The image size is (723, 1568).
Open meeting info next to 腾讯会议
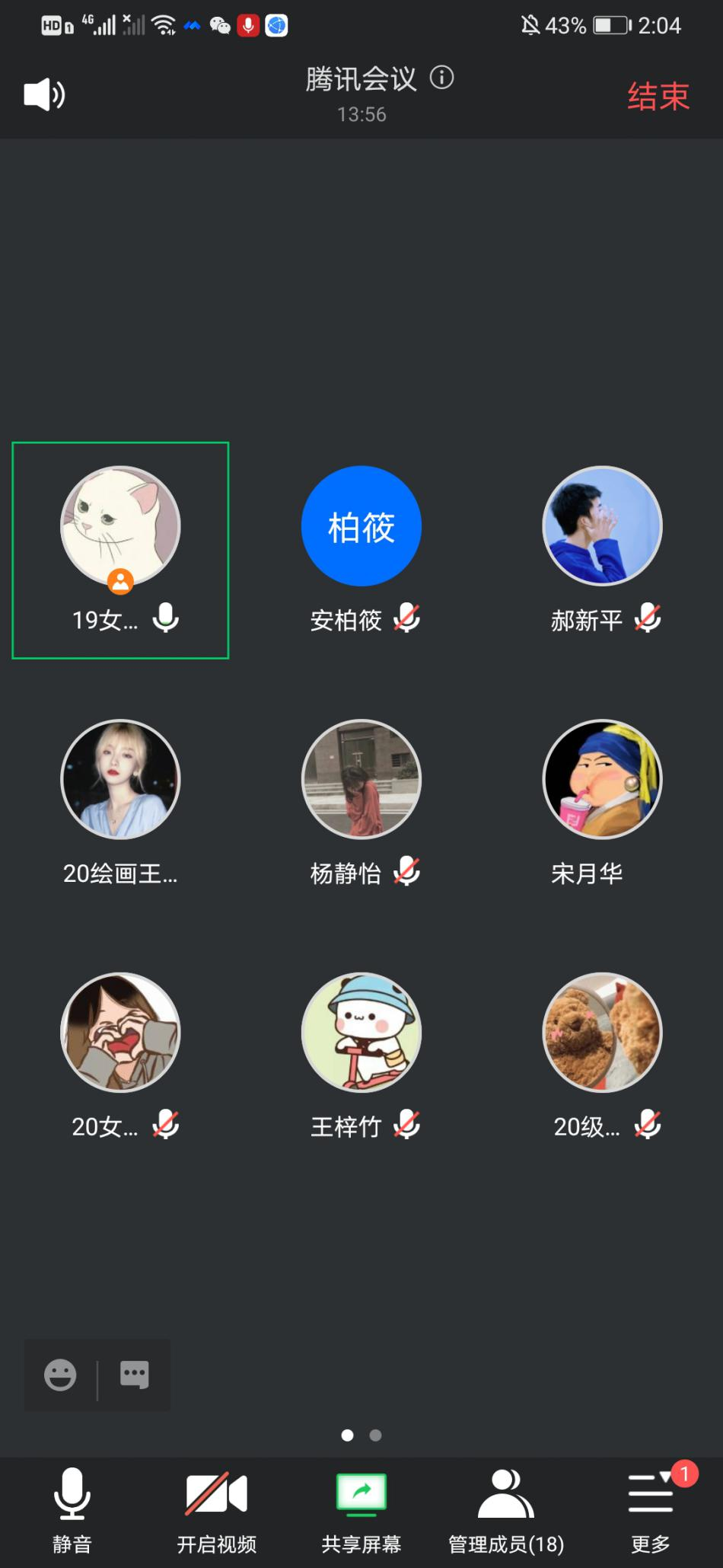click(442, 78)
